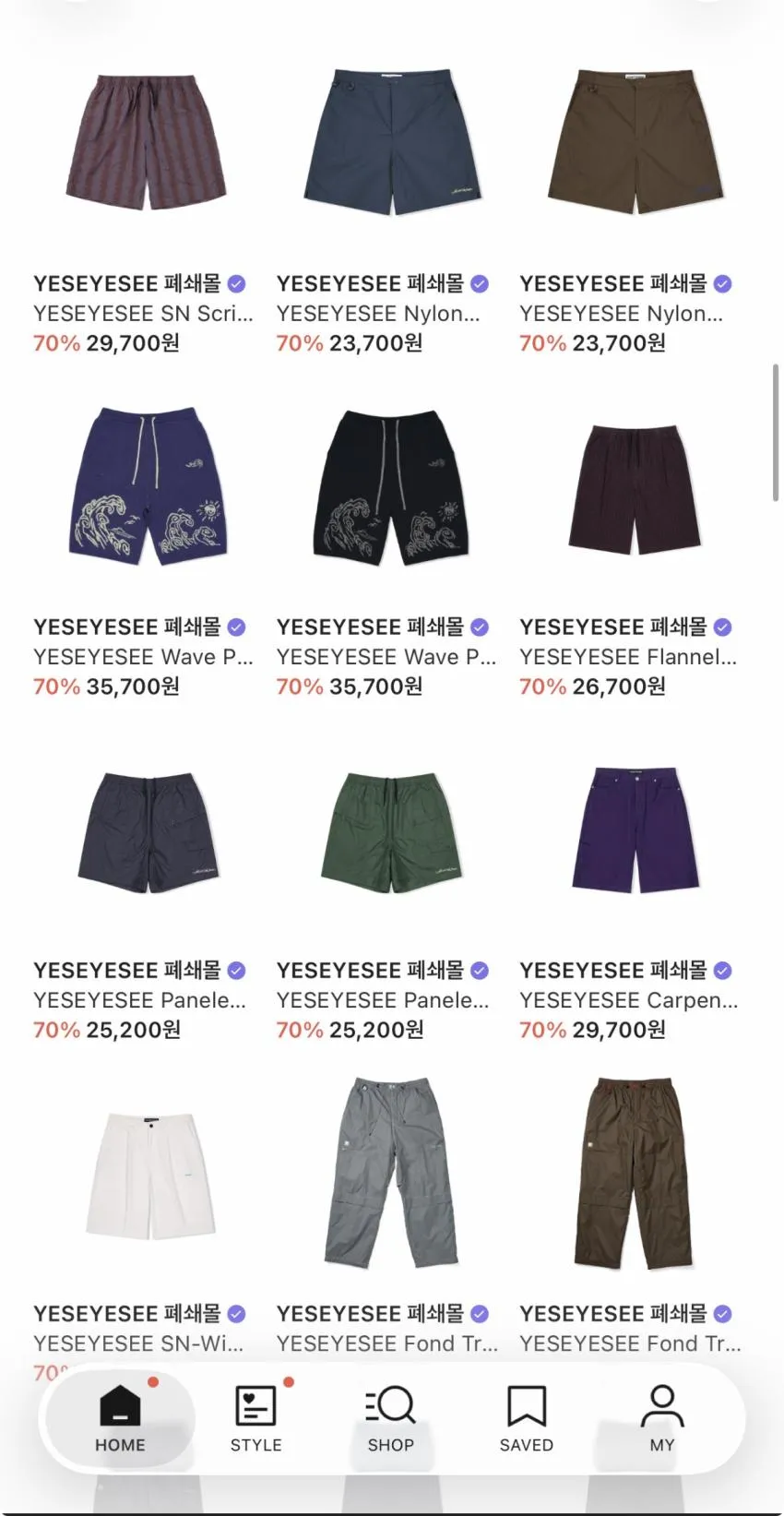The width and height of the screenshot is (784, 1516).
Task: Open the white SN-Wi... shorts
Action: [149, 1176]
